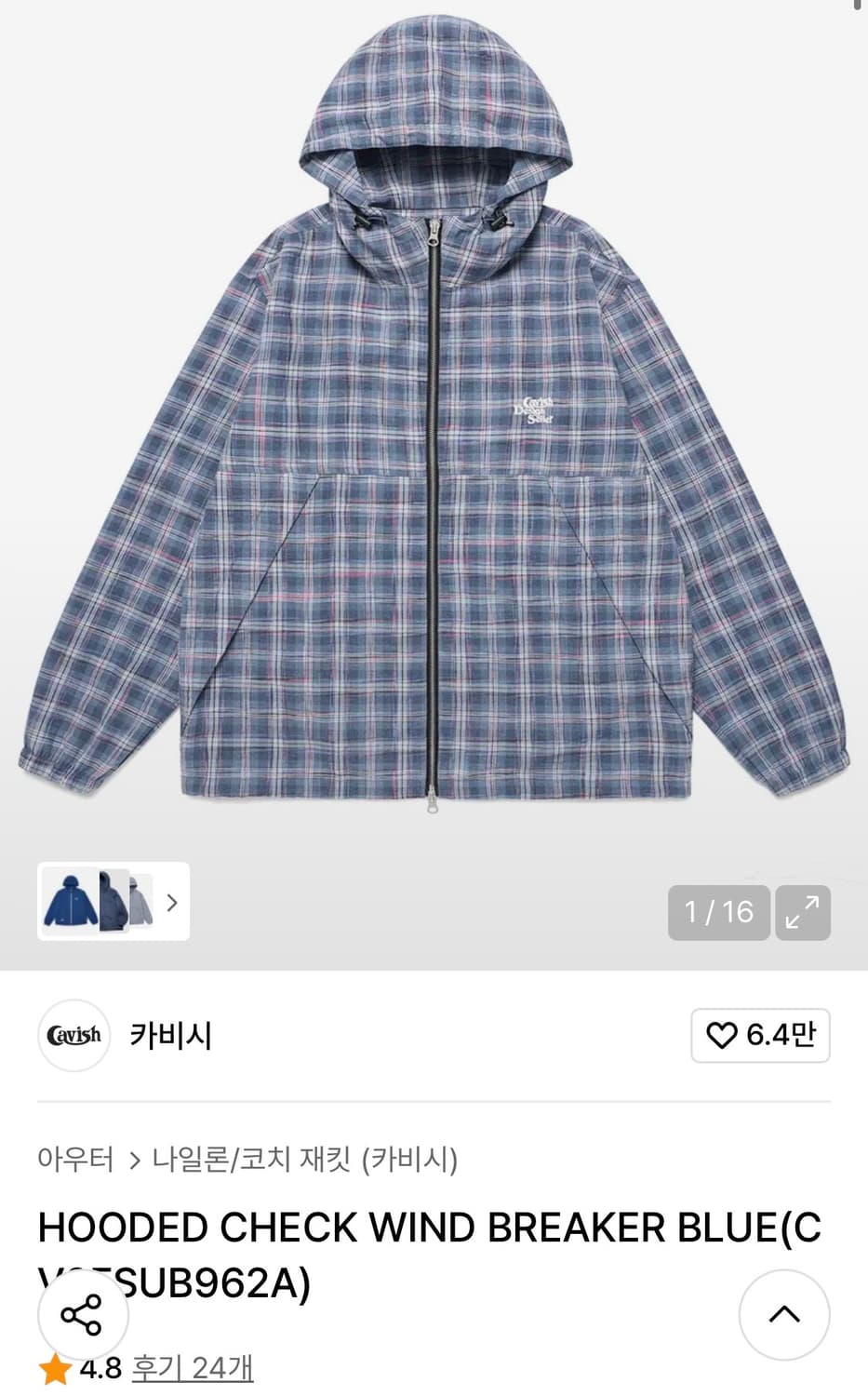Tap the 6.4만 likes count
This screenshot has height=1396, width=868.
(781, 1036)
